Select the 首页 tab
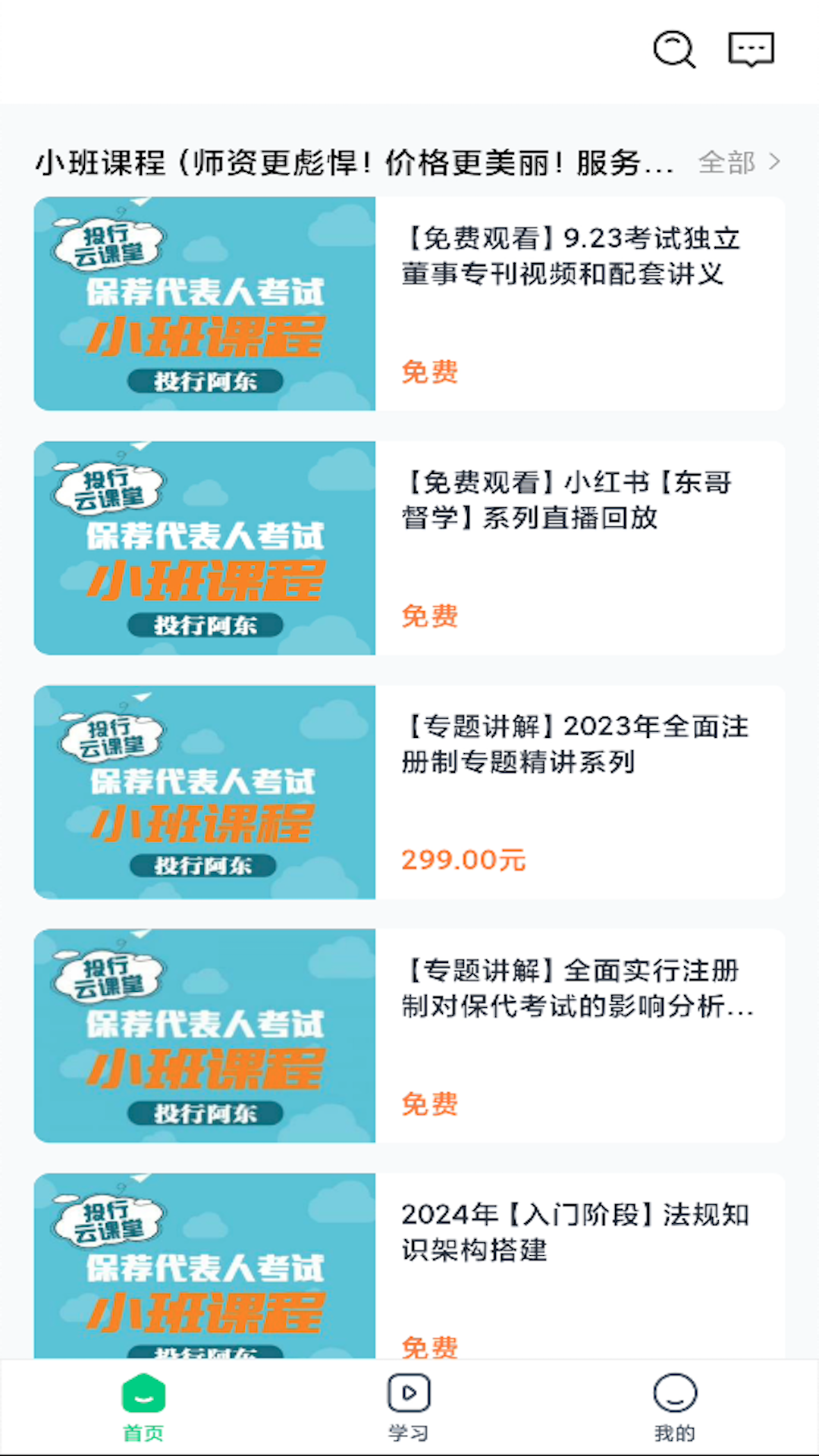Image resolution: width=819 pixels, height=1456 pixels. [x=143, y=1407]
